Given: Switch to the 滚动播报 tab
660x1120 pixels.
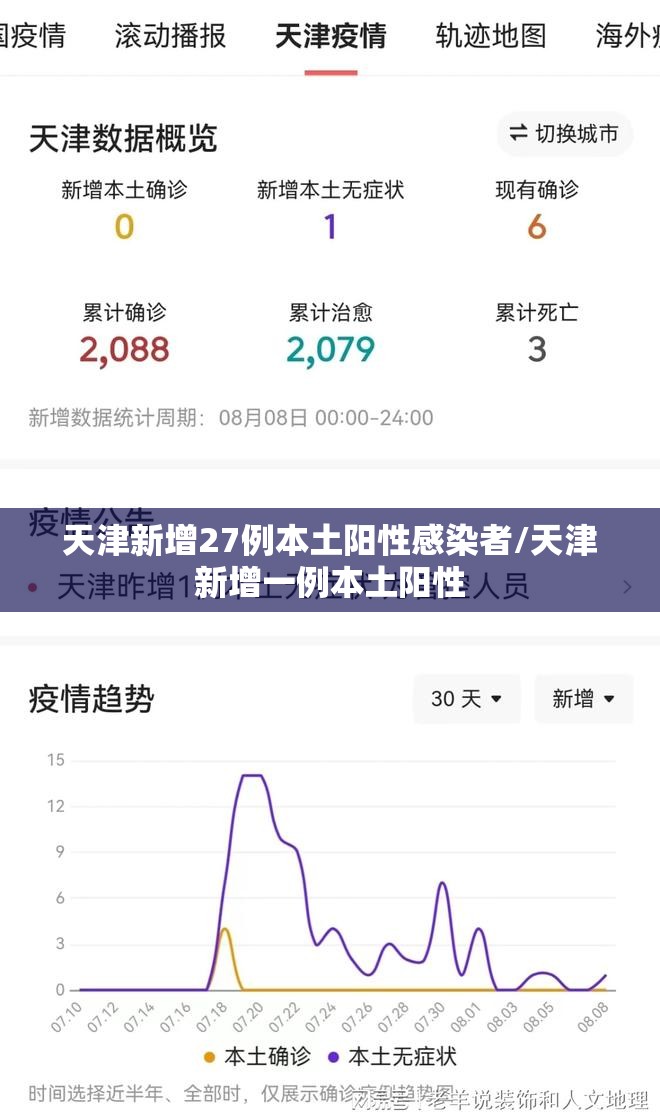Looking at the screenshot, I should point(170,36).
